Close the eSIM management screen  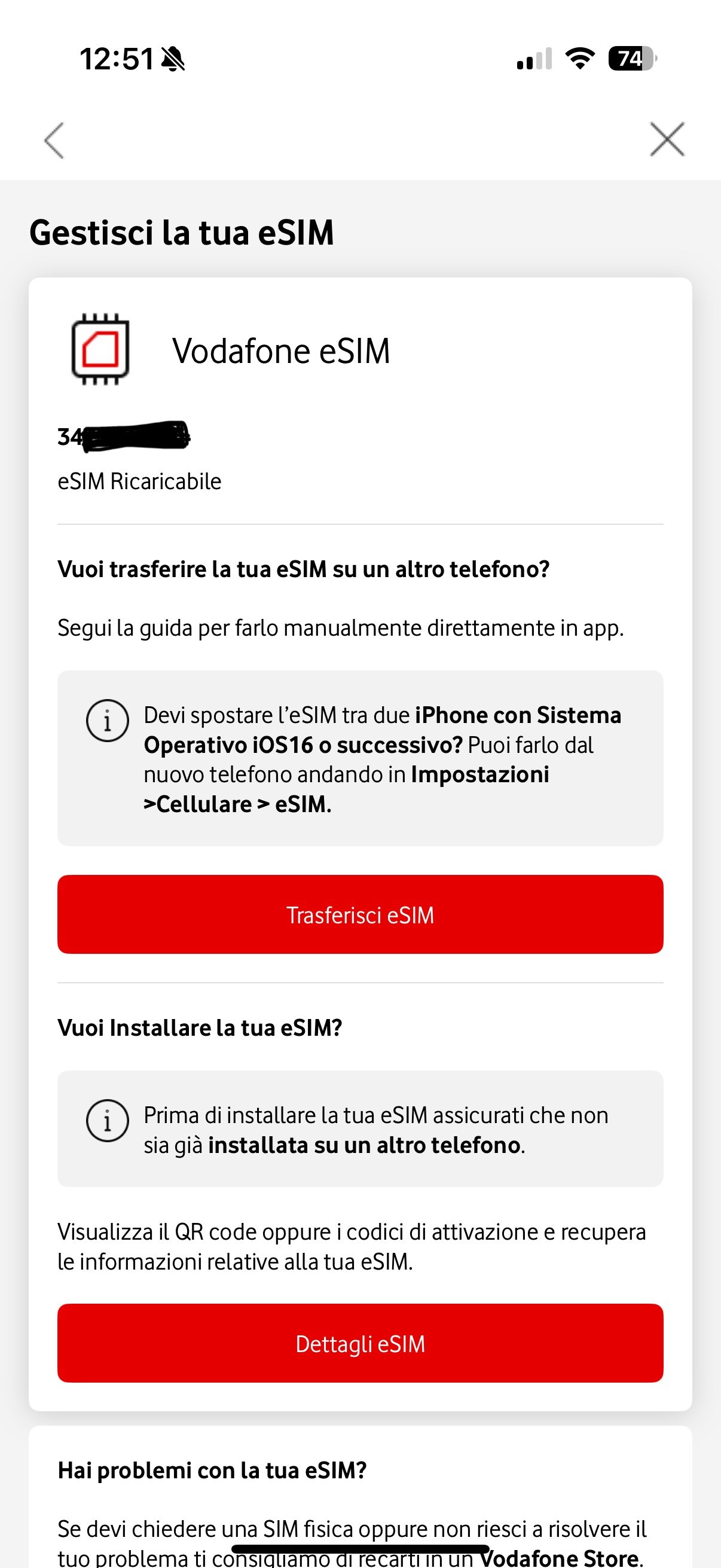pyautogui.click(x=667, y=139)
